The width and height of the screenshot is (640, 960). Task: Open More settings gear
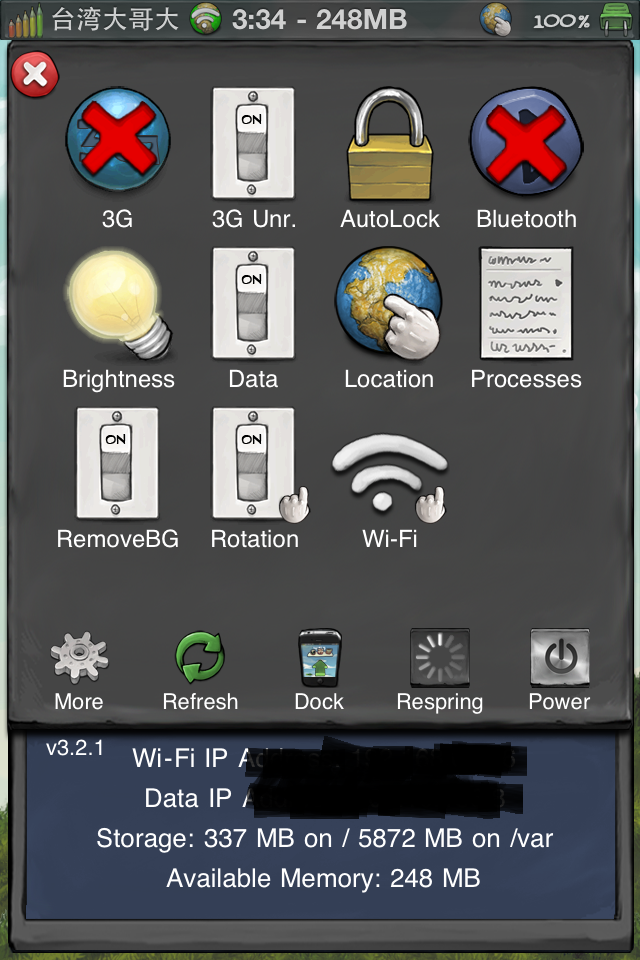point(79,660)
